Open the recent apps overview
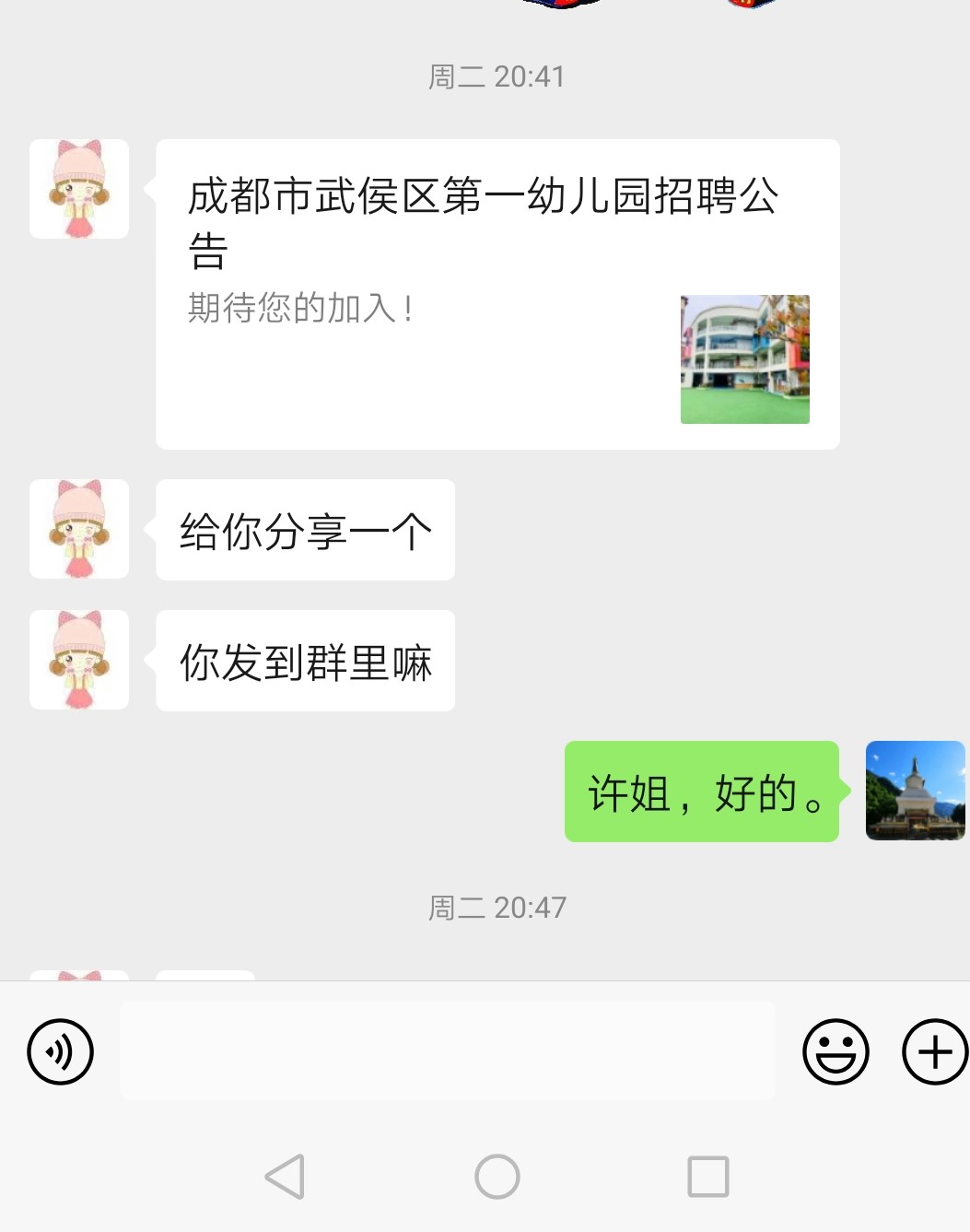The height and width of the screenshot is (1232, 970). coord(708,1177)
